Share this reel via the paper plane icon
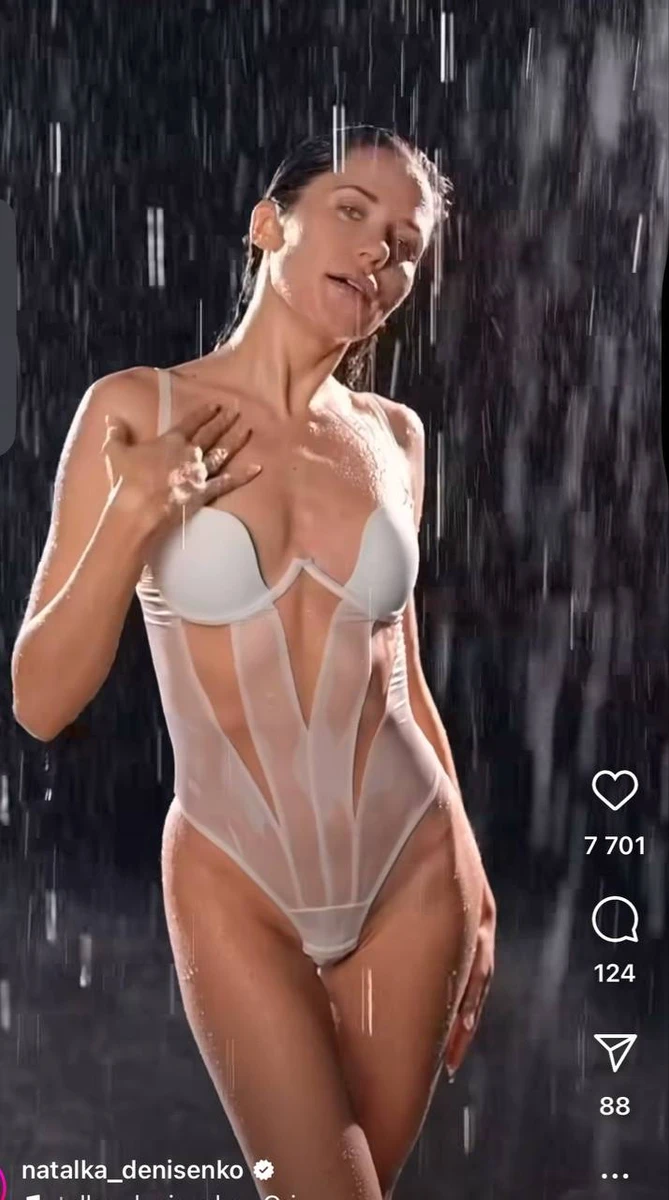 [614, 1053]
